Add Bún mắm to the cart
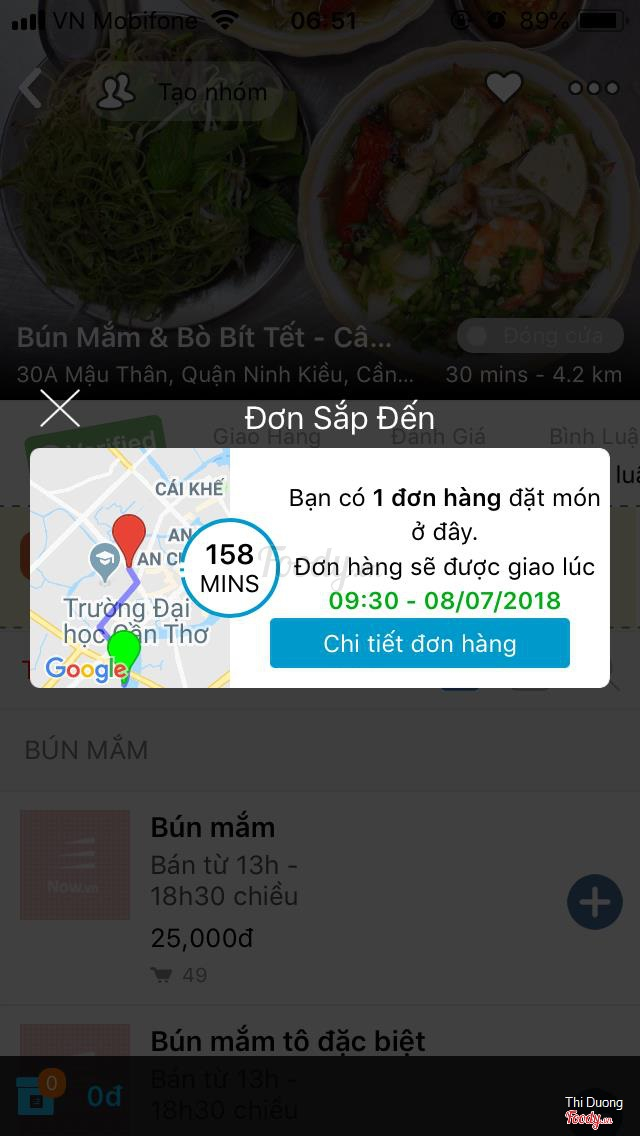This screenshot has width=640, height=1136. click(x=594, y=902)
